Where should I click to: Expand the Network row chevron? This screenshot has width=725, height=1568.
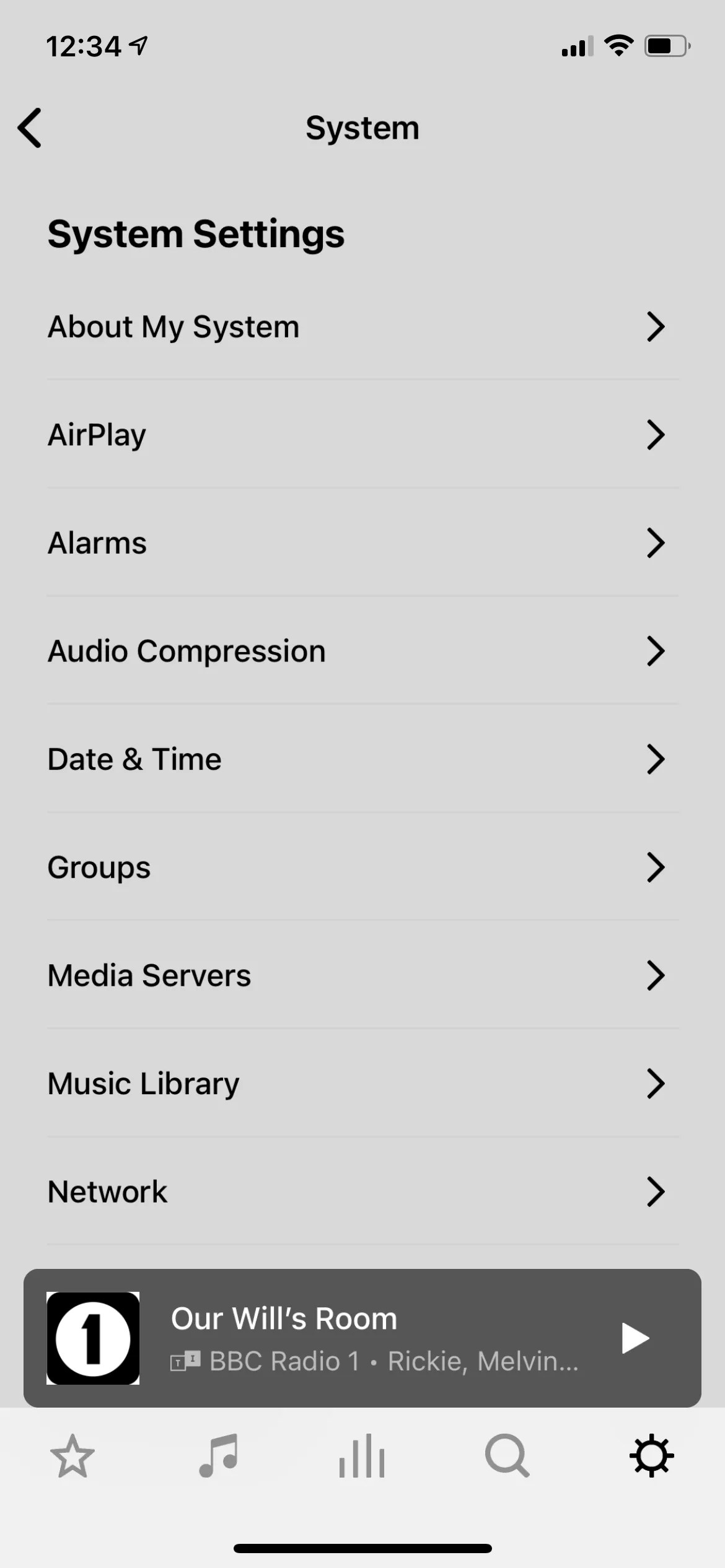click(656, 1191)
